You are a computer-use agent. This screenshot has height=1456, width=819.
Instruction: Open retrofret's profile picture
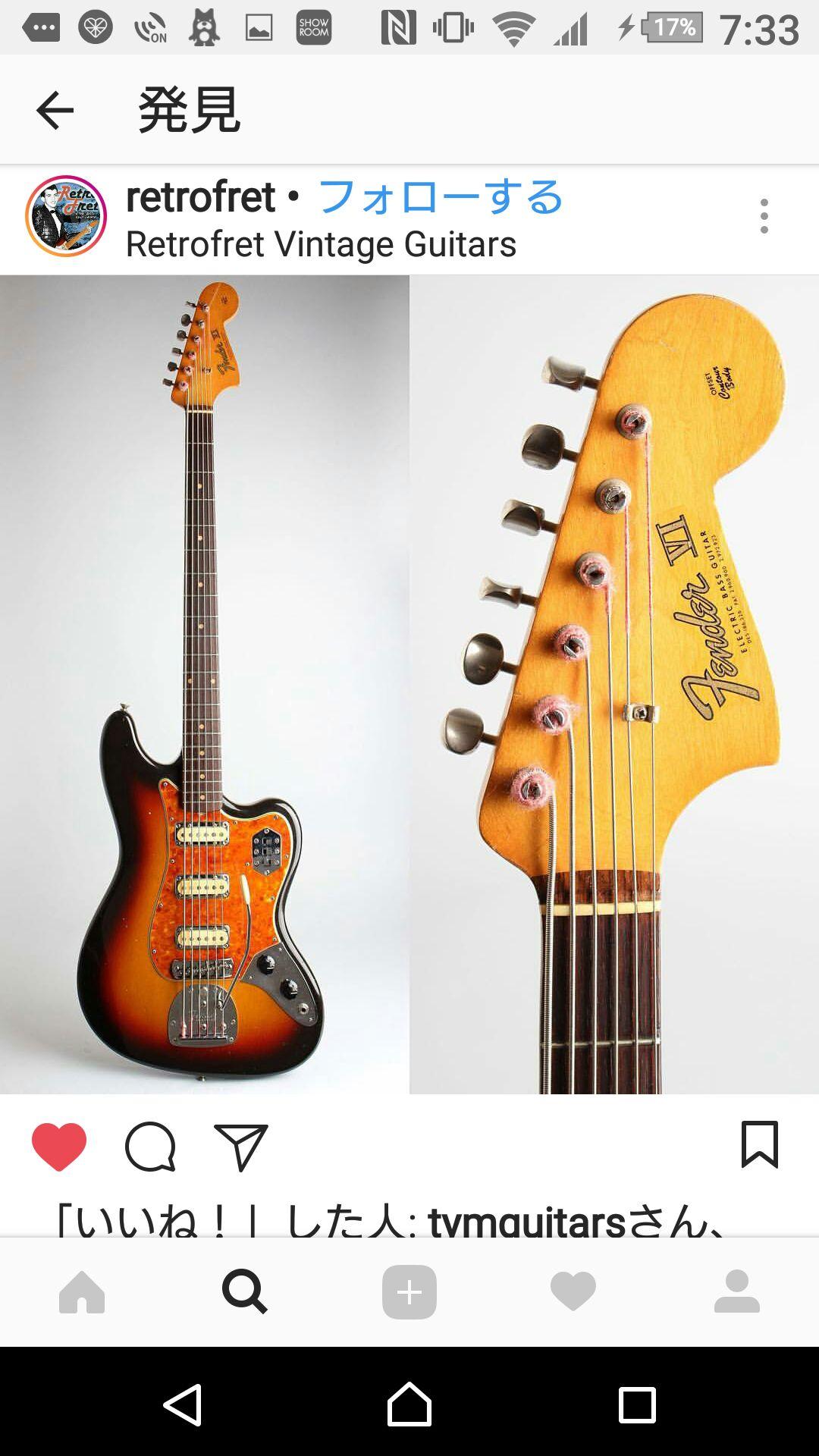[x=66, y=217]
